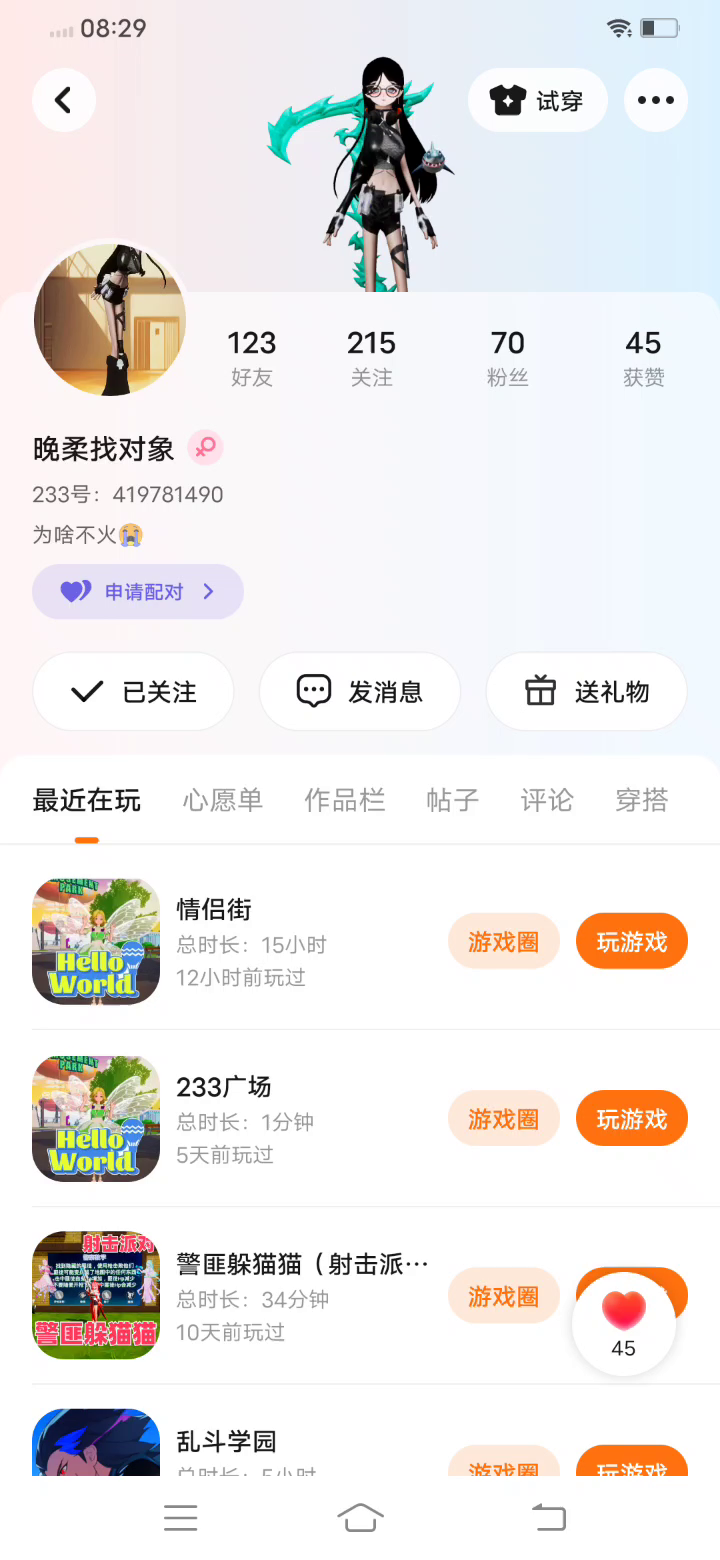
Task: Tap the system home button
Action: click(360, 1518)
